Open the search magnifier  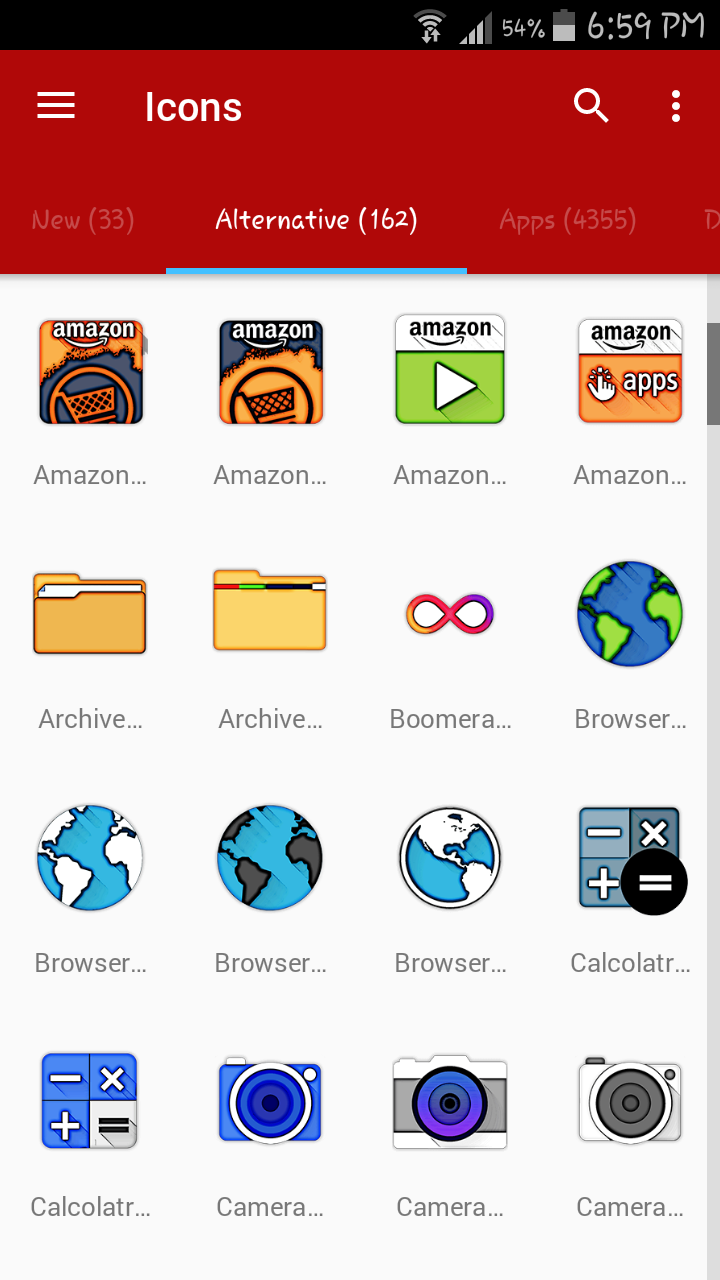tap(591, 105)
